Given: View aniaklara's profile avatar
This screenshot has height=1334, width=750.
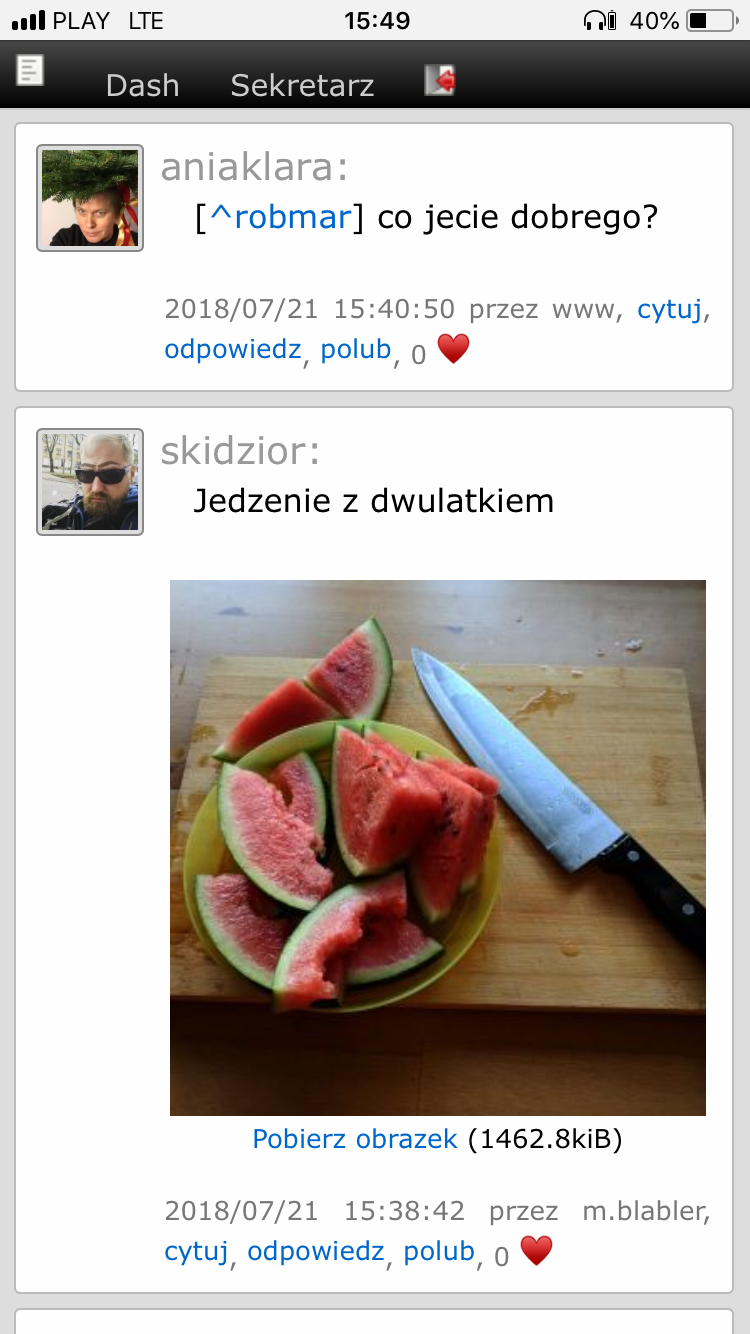Looking at the screenshot, I should tap(90, 198).
